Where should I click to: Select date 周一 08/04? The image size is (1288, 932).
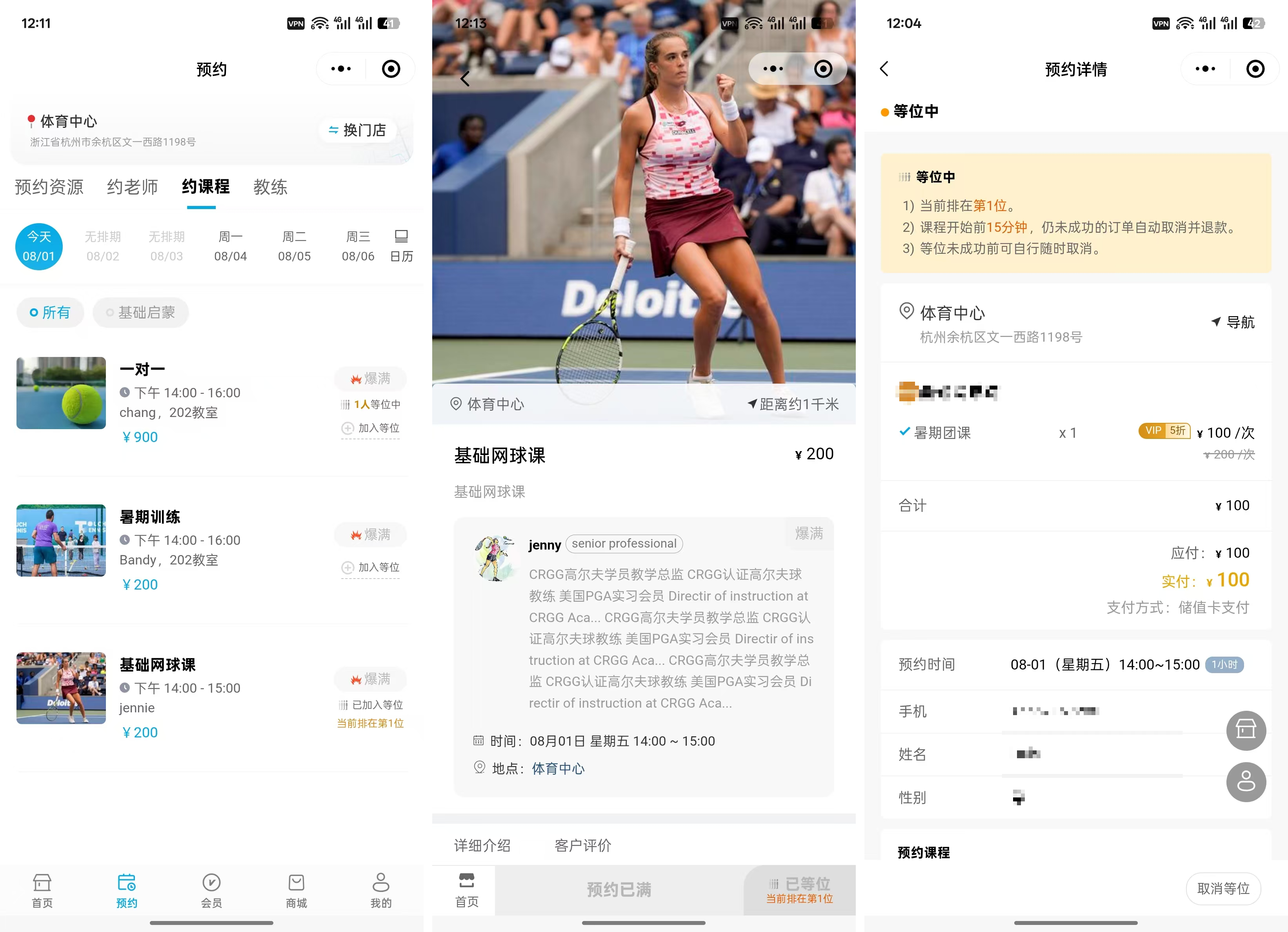point(230,246)
